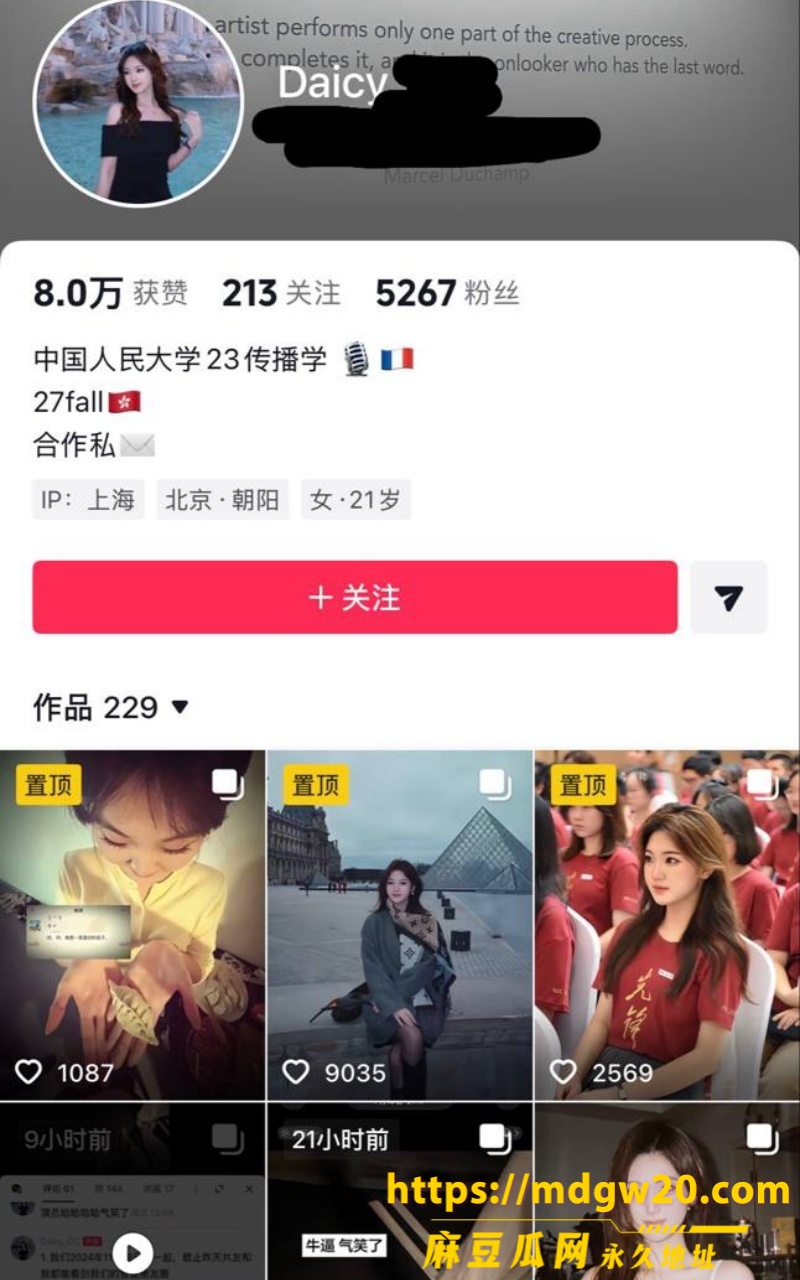Open pinned Louvre video with 9035 likes
The height and width of the screenshot is (1280, 800).
(x=400, y=925)
